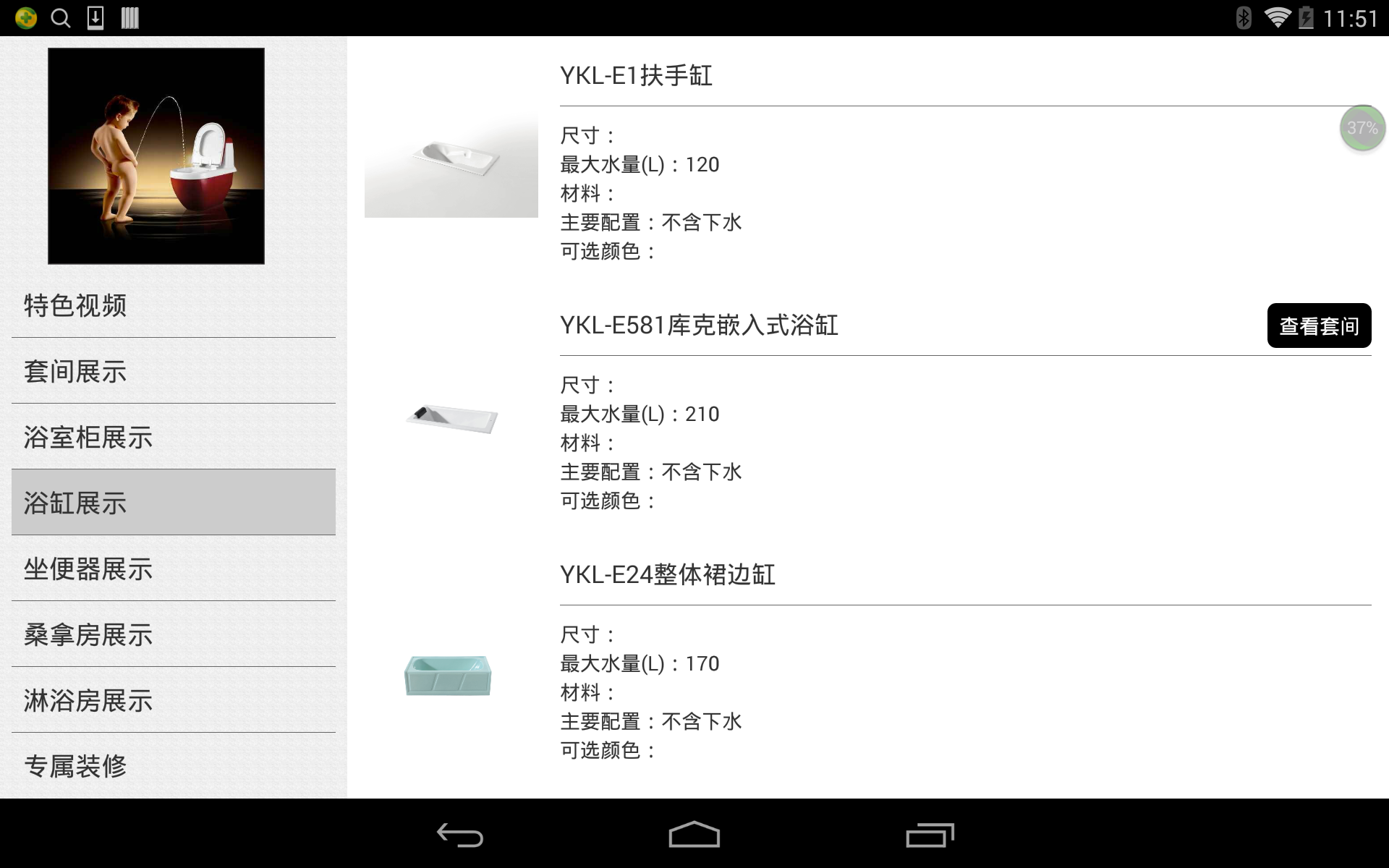Tap the 查看套间 button for YKL-E581
The image size is (1389, 868).
[1319, 326]
